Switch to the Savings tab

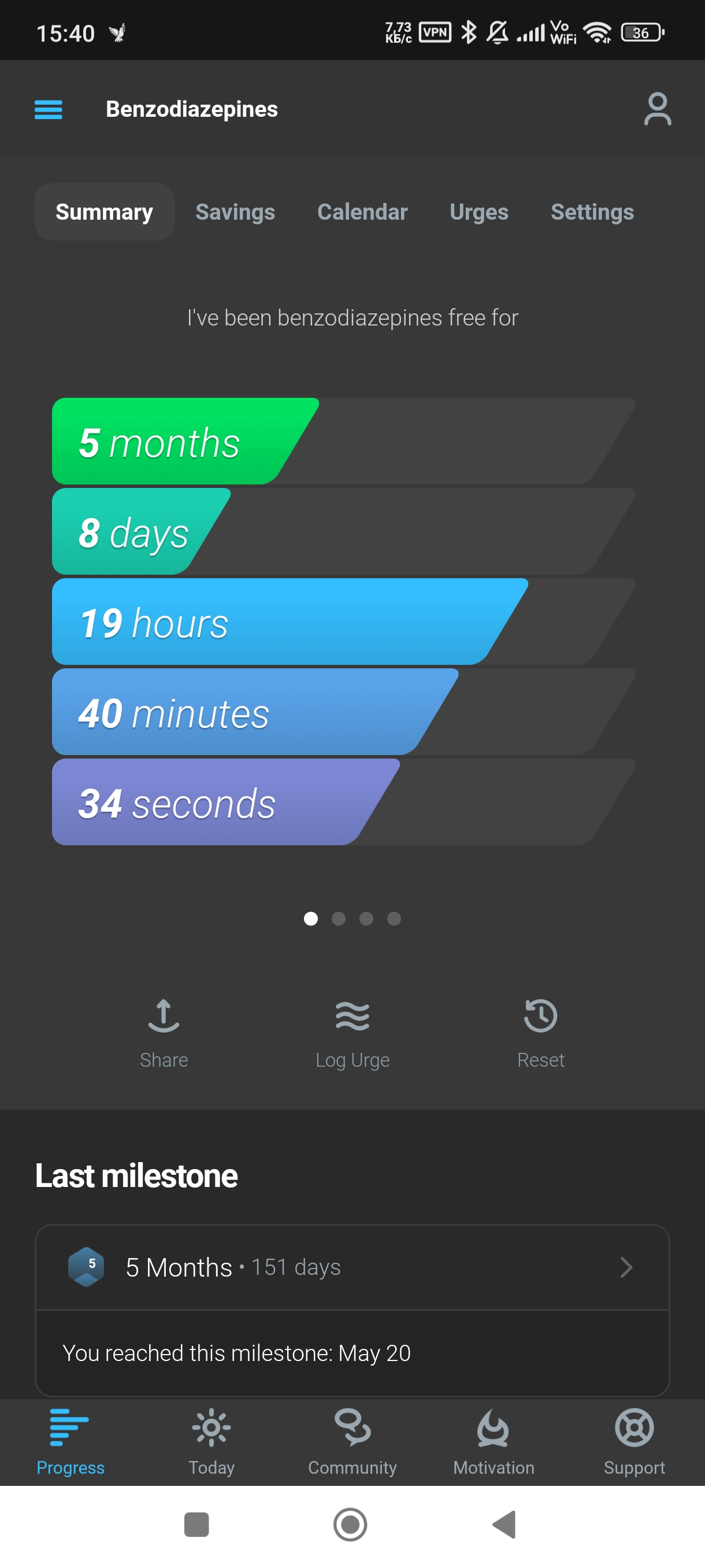(x=235, y=212)
